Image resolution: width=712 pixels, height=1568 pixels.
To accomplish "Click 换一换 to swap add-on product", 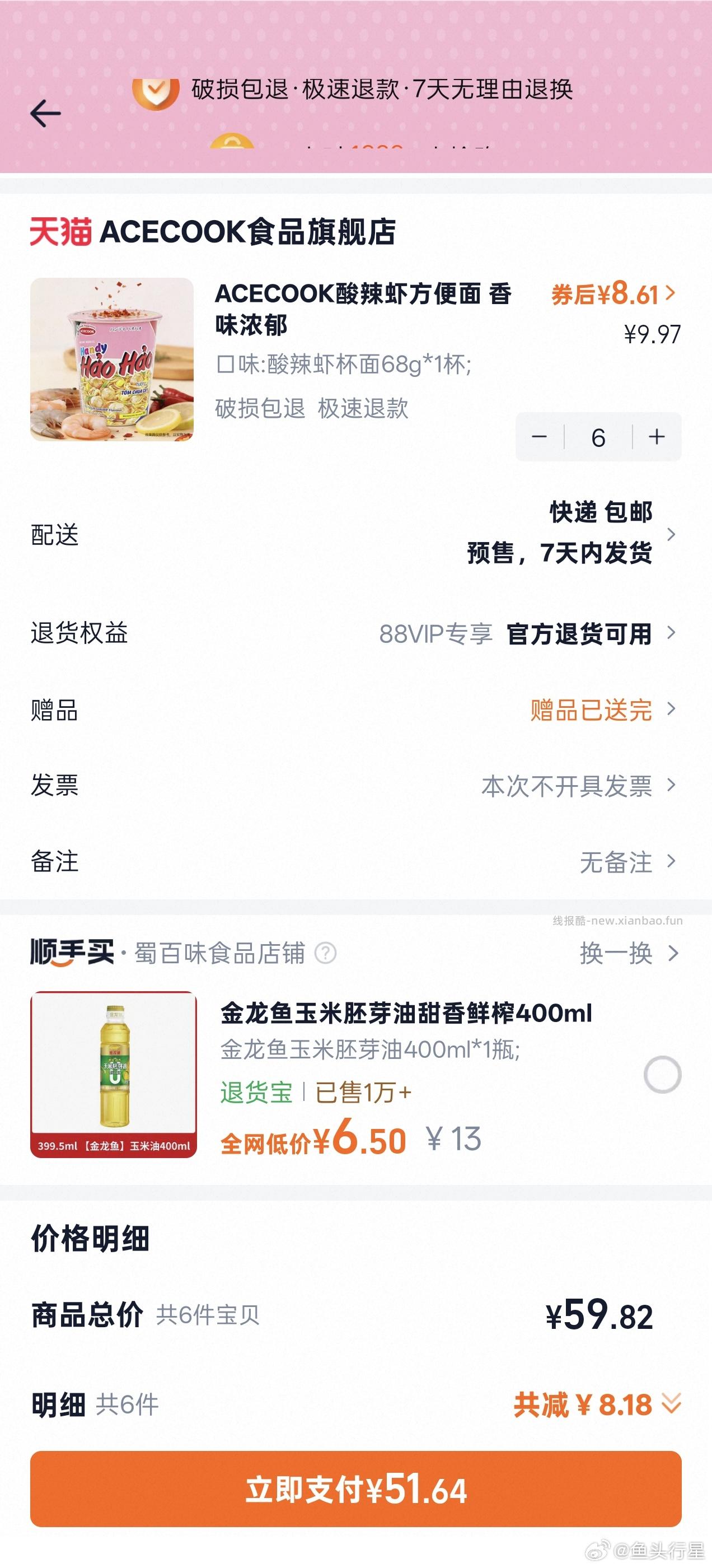I will [x=619, y=953].
